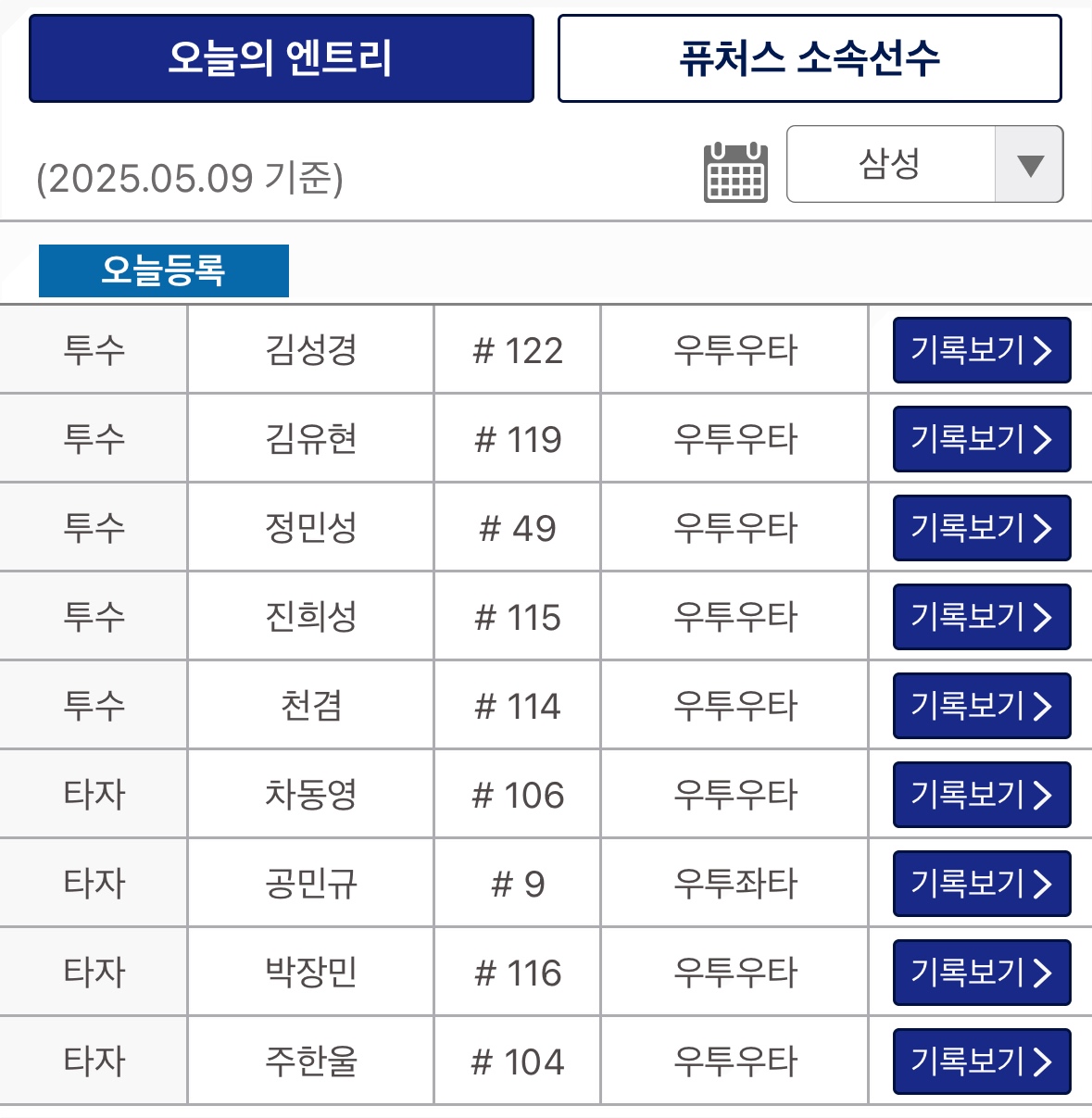The width and height of the screenshot is (1092, 1118).
Task: Switch to the 오늘의 엔트리 tab
Action: click(x=282, y=58)
